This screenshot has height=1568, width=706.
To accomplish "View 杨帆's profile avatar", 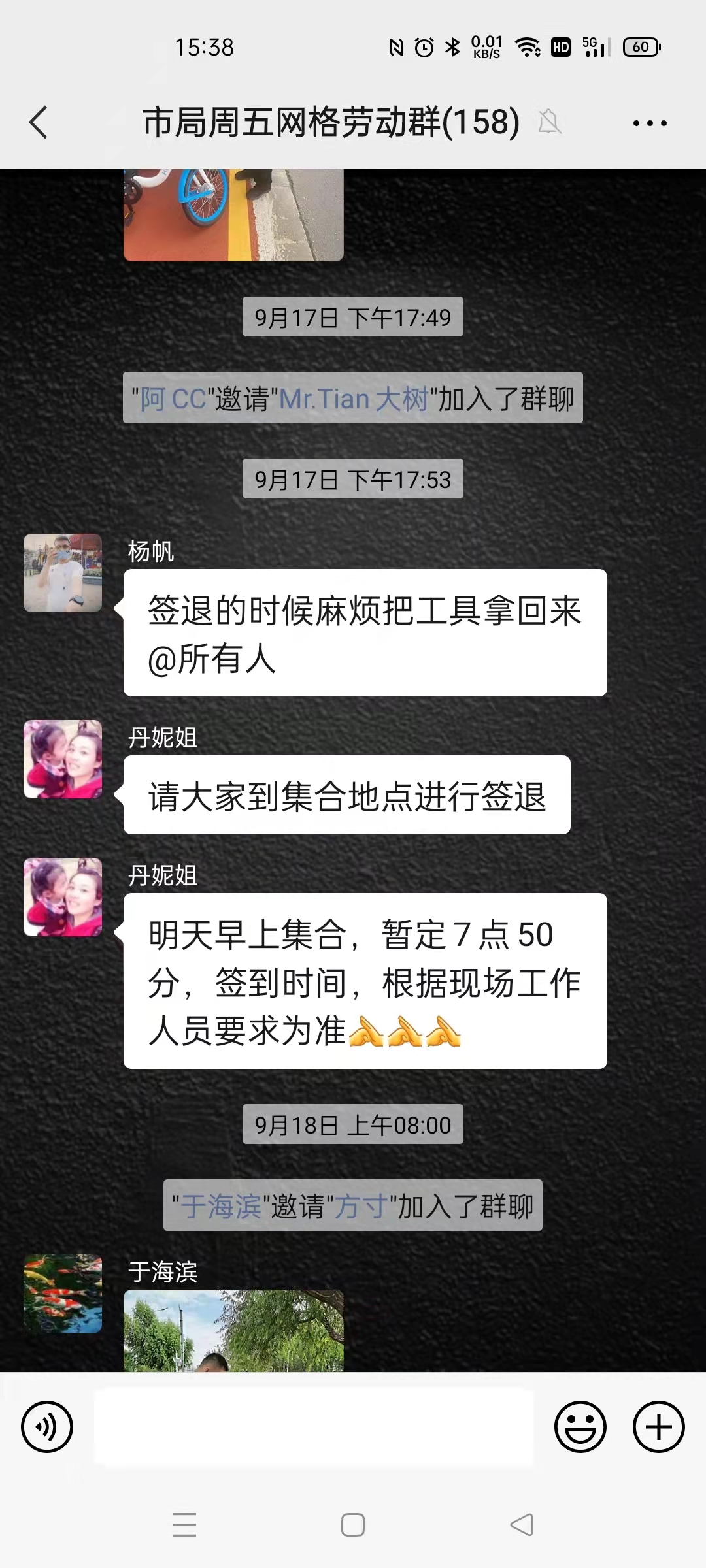I will [63, 573].
